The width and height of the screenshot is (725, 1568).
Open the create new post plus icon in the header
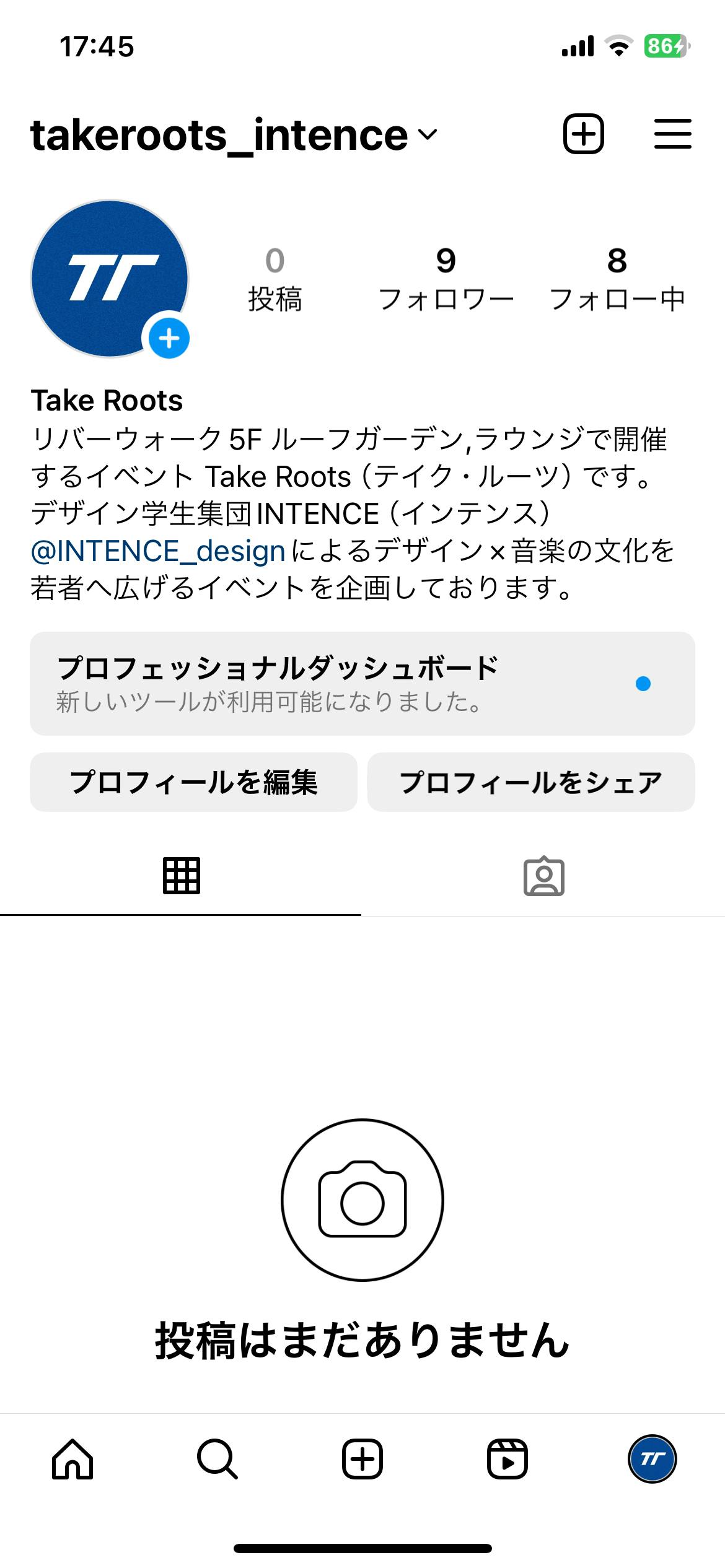[x=583, y=134]
